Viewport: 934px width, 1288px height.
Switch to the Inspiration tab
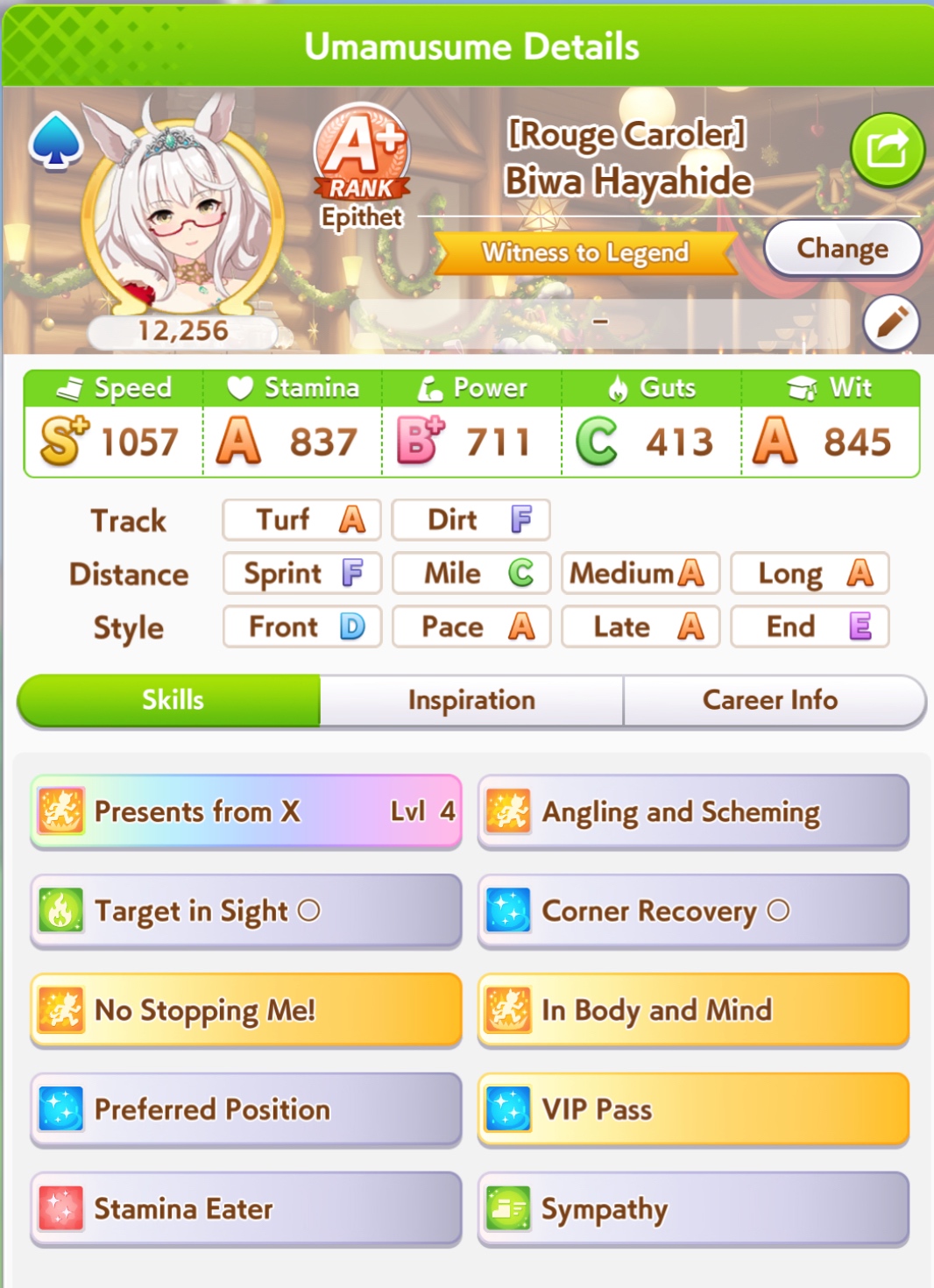(471, 700)
